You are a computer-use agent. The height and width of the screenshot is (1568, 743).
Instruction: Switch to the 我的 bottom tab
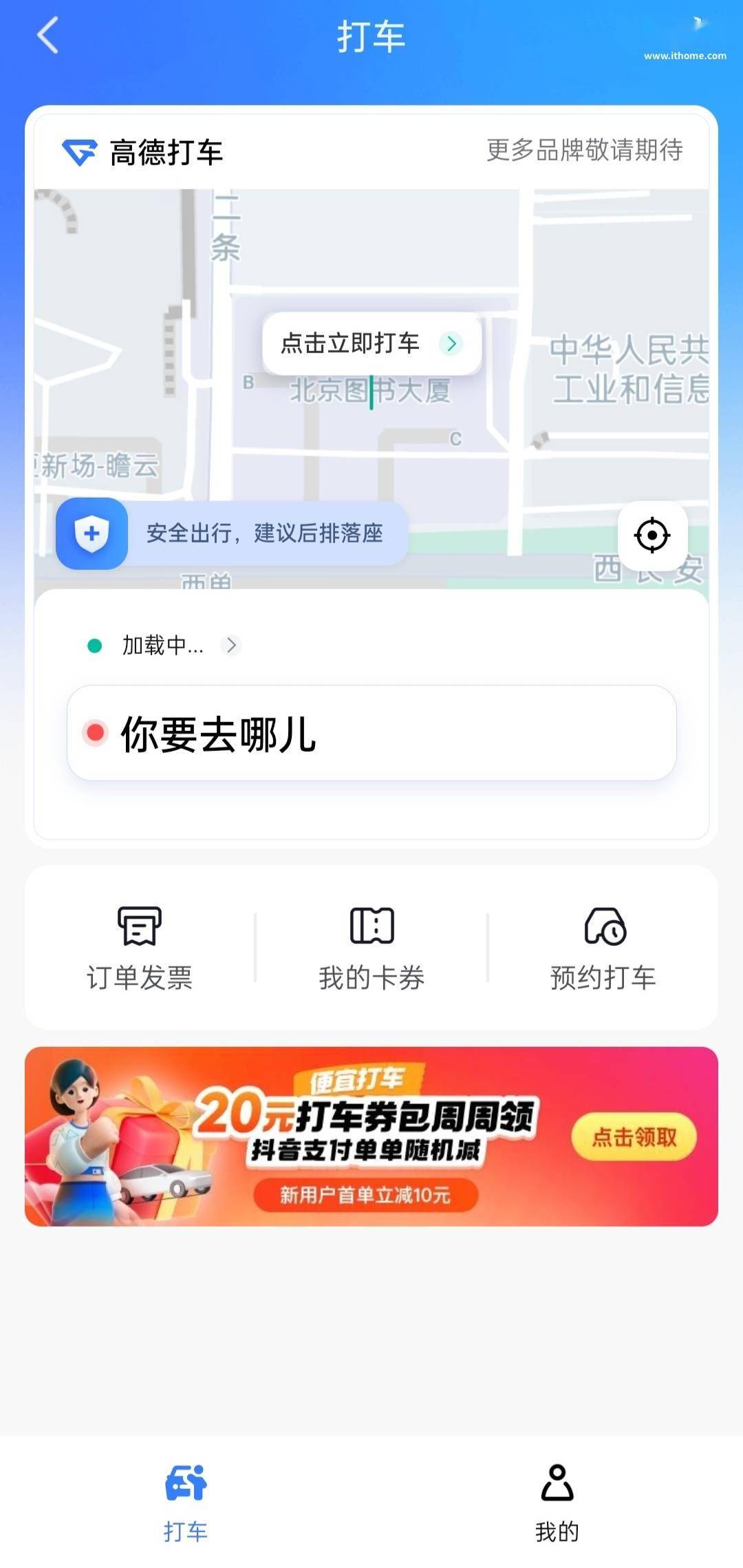tap(557, 1501)
